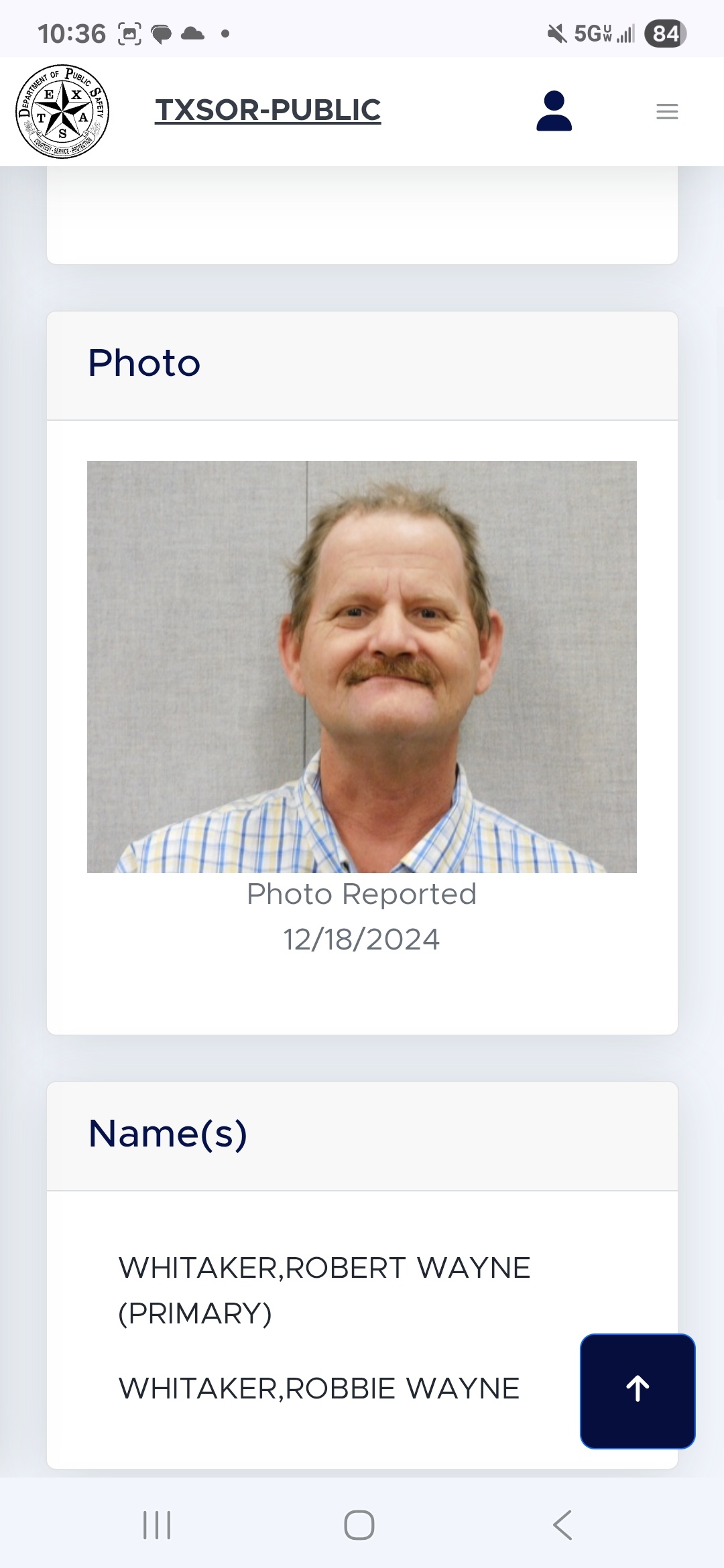The image size is (724, 1568).
Task: Go back using system navigation
Action: pyautogui.click(x=562, y=1525)
